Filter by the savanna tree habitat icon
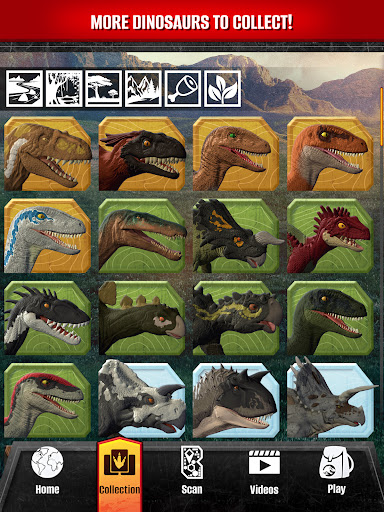 tap(104, 89)
